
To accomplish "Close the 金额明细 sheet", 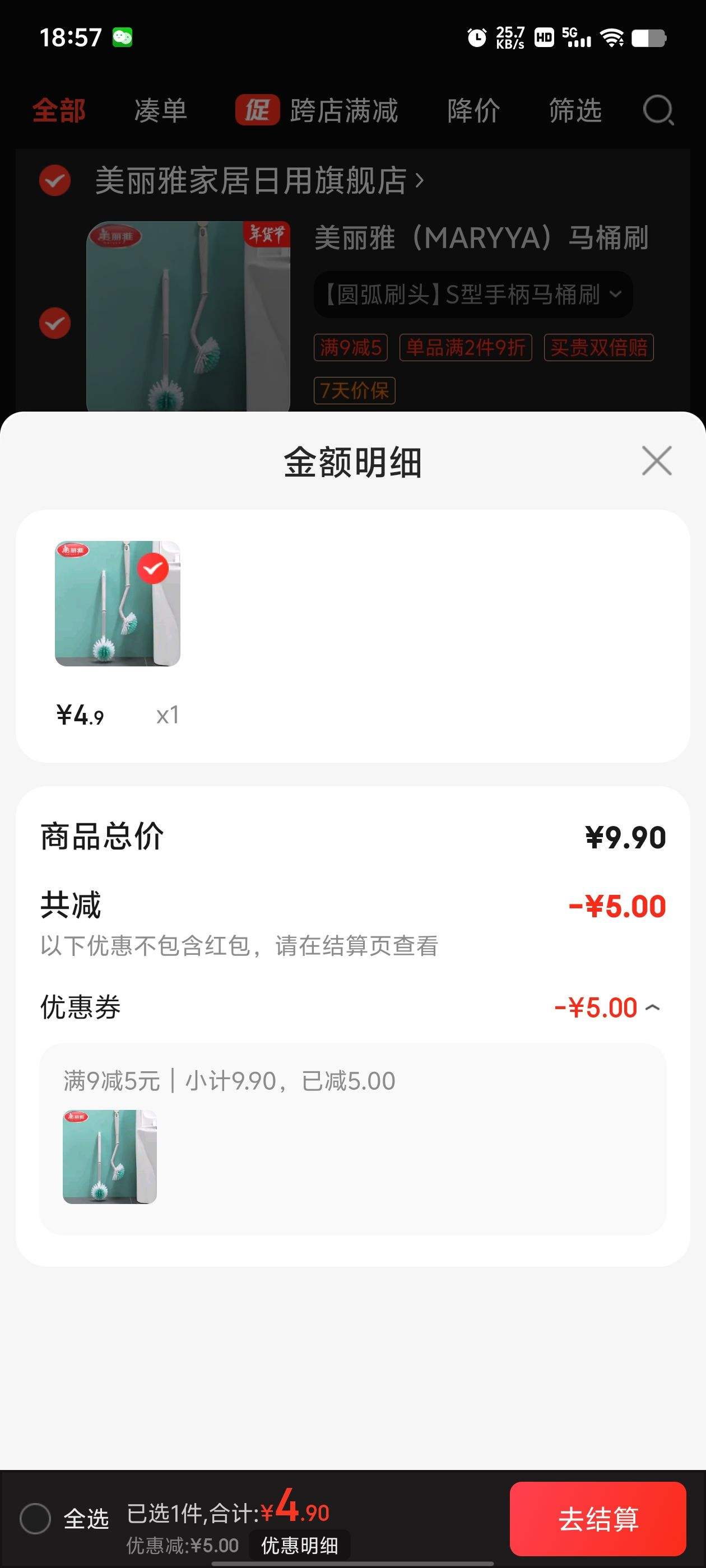I will coord(656,460).
